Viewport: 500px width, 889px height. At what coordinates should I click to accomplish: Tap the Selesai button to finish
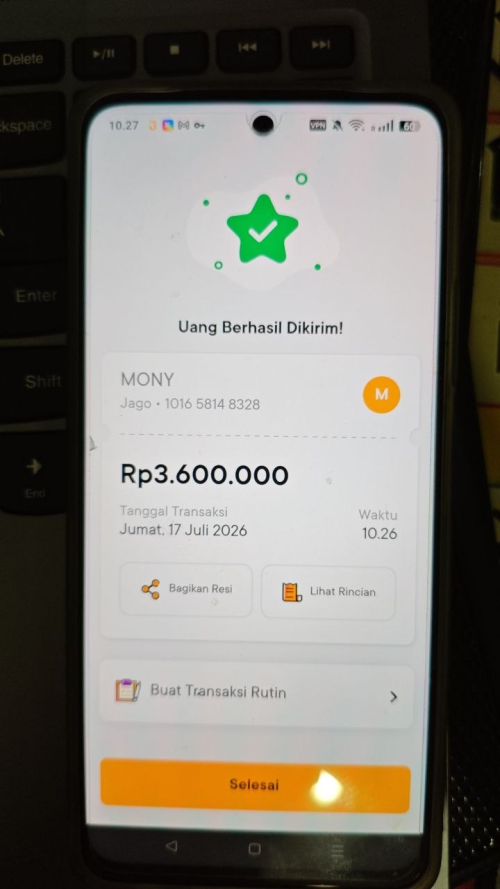(255, 785)
